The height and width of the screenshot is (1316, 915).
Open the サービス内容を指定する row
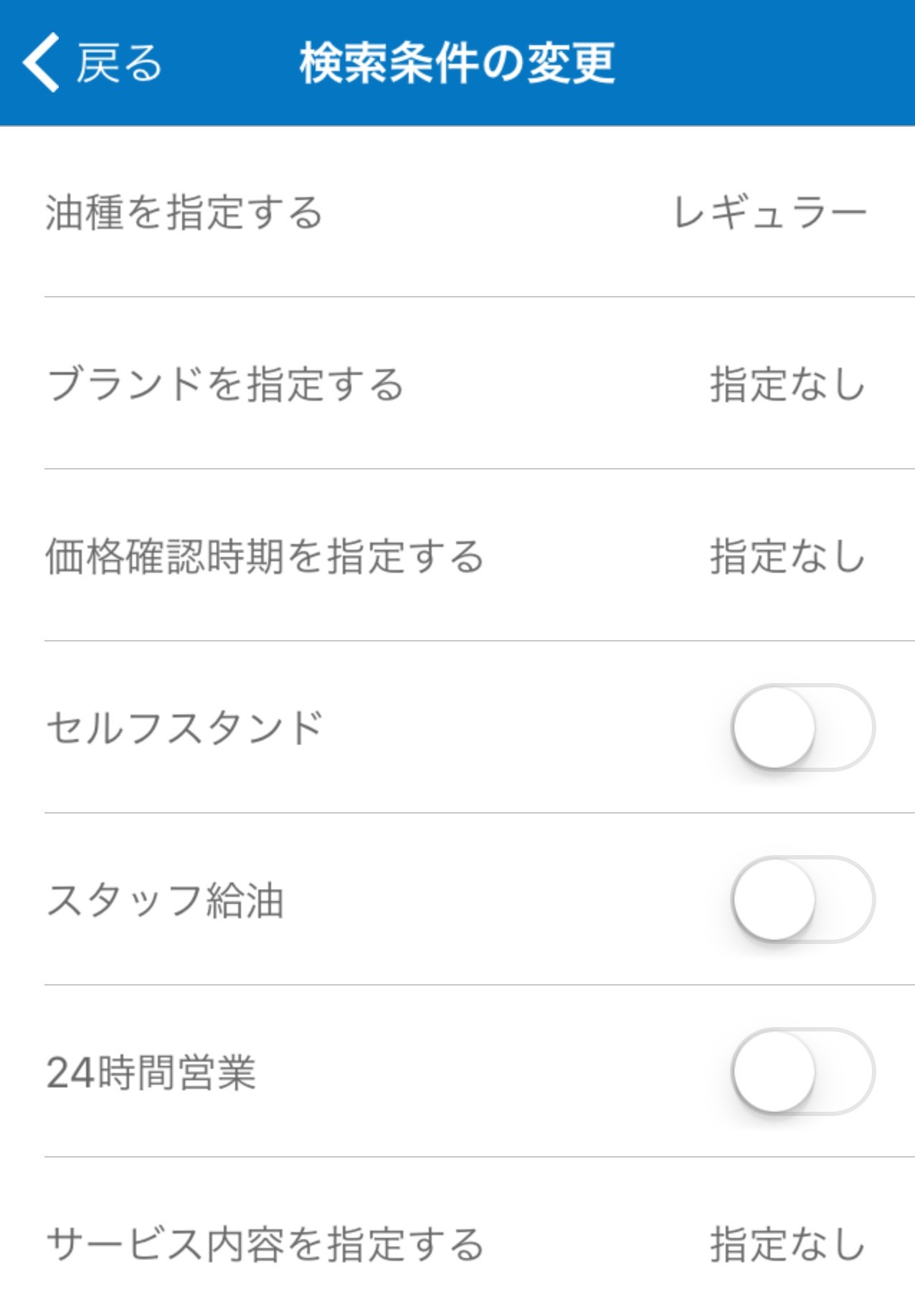(x=457, y=1244)
